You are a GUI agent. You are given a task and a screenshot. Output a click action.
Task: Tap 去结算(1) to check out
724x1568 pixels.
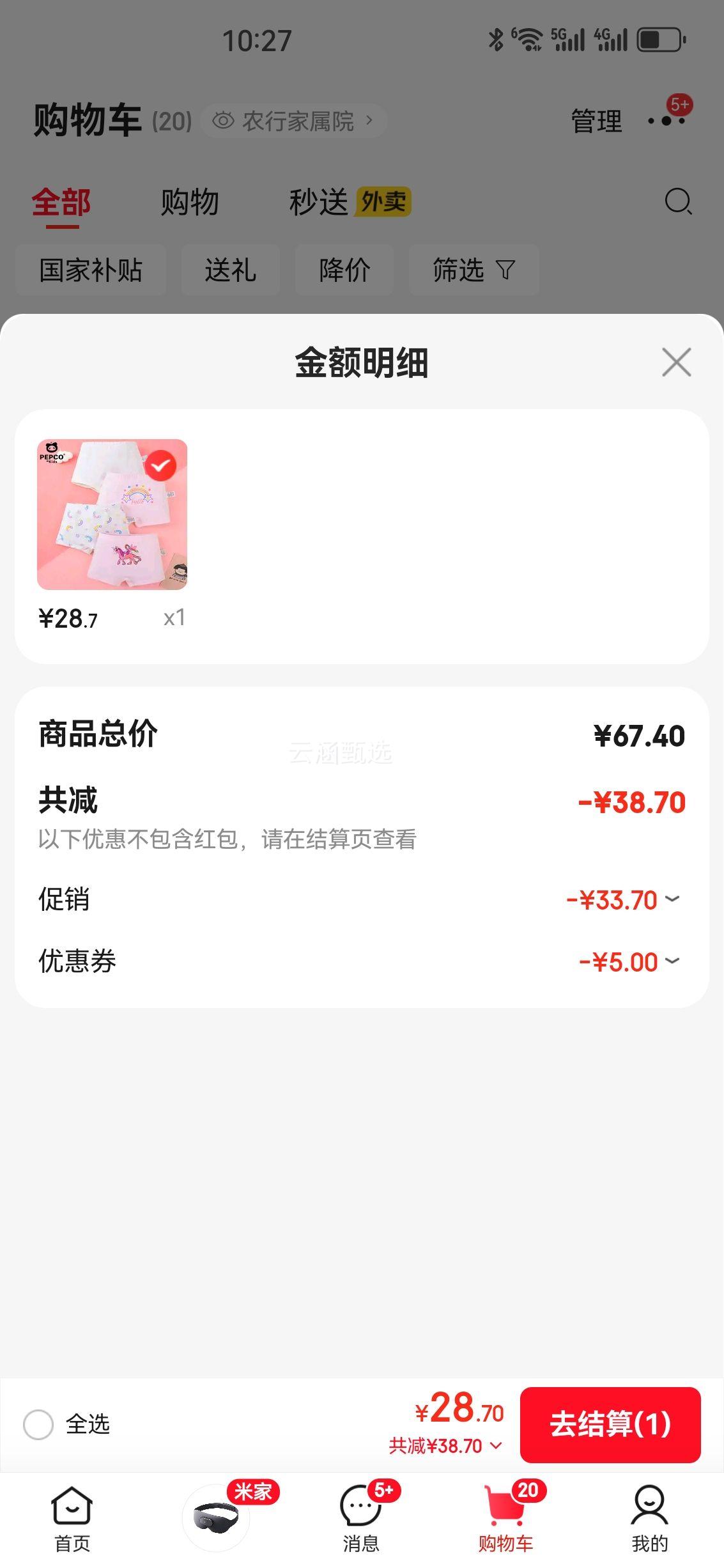point(610,1424)
